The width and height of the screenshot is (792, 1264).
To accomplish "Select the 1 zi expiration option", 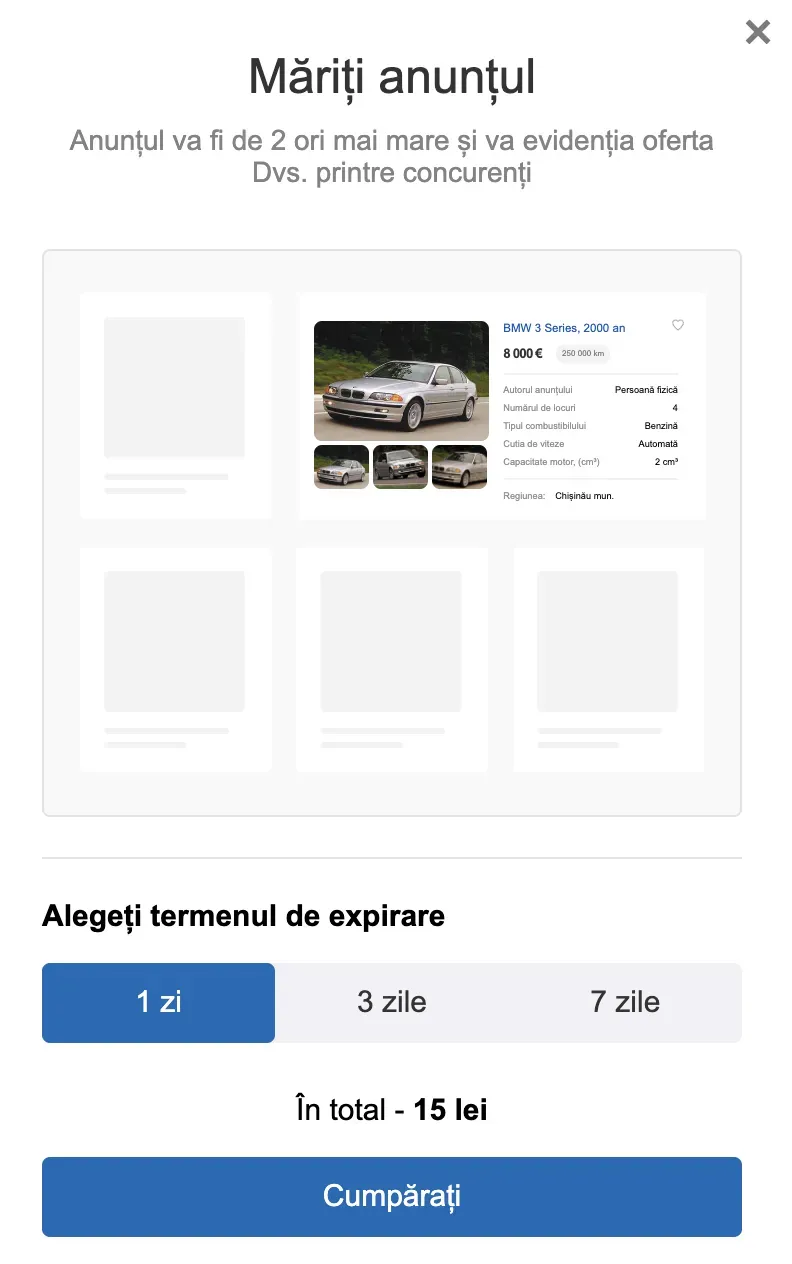I will tap(158, 1002).
